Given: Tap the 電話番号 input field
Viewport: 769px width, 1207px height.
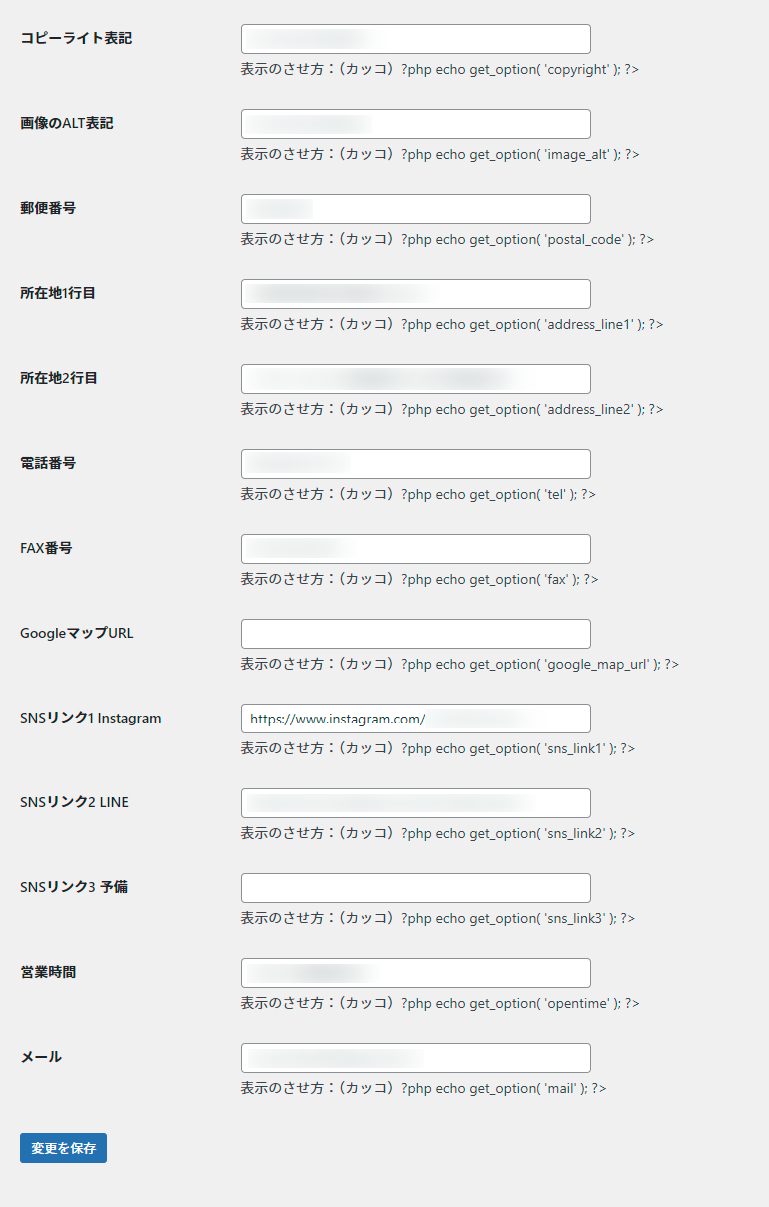Looking at the screenshot, I should [415, 464].
